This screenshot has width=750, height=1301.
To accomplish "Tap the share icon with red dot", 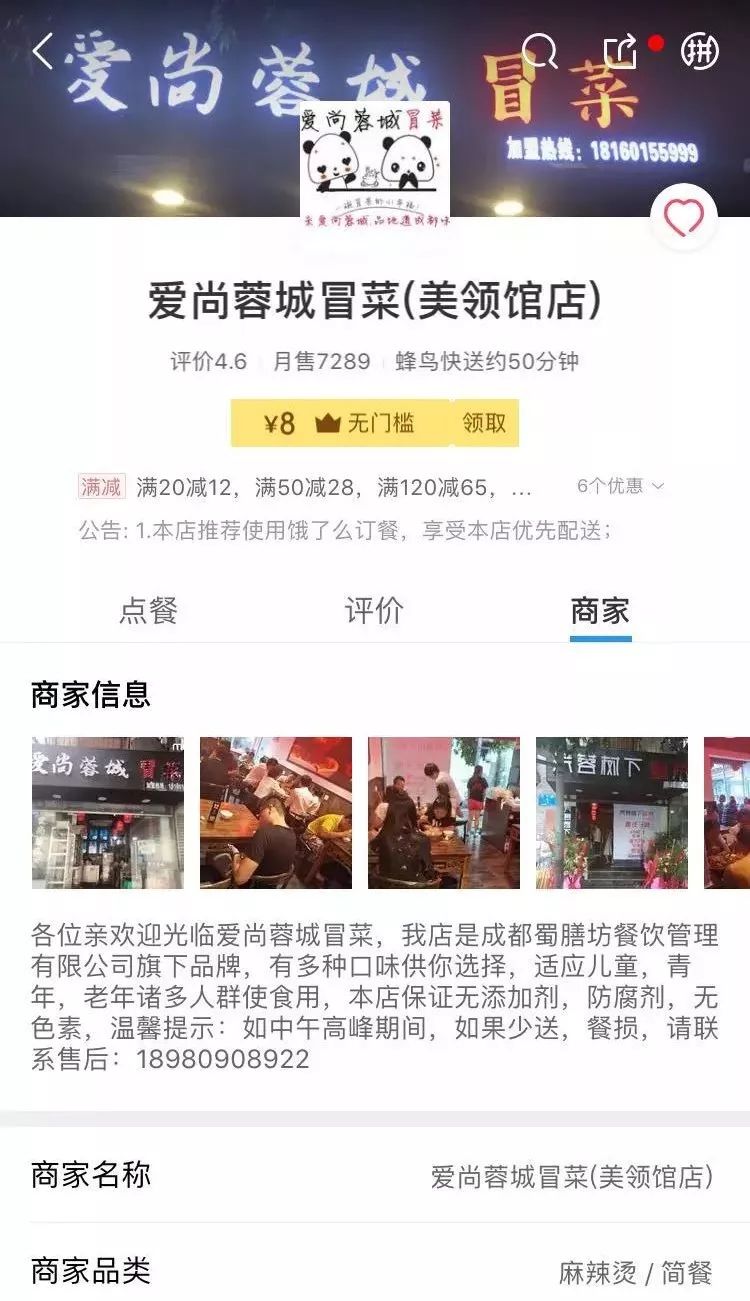I will click(620, 48).
